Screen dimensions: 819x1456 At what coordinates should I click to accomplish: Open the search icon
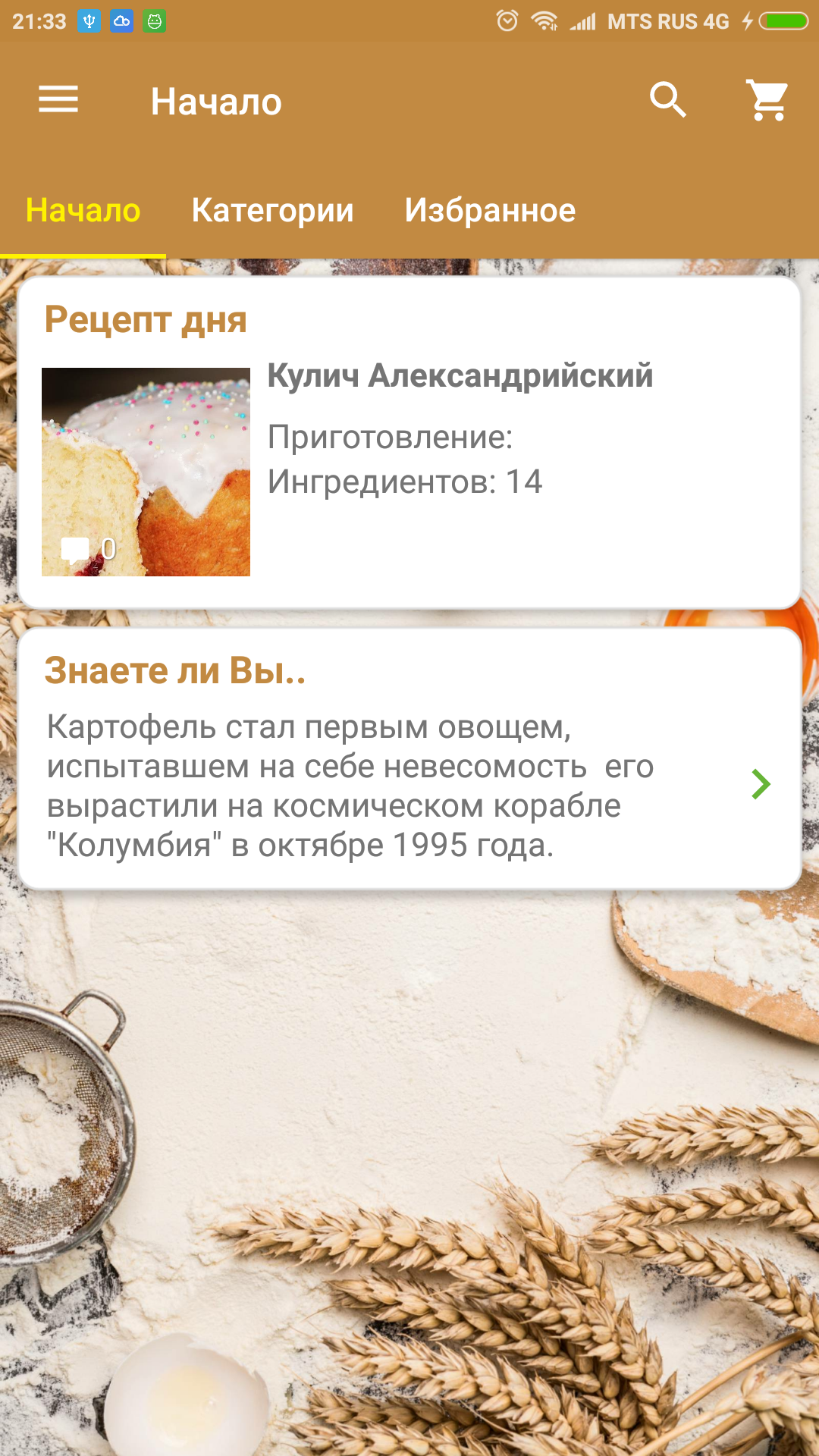[668, 100]
